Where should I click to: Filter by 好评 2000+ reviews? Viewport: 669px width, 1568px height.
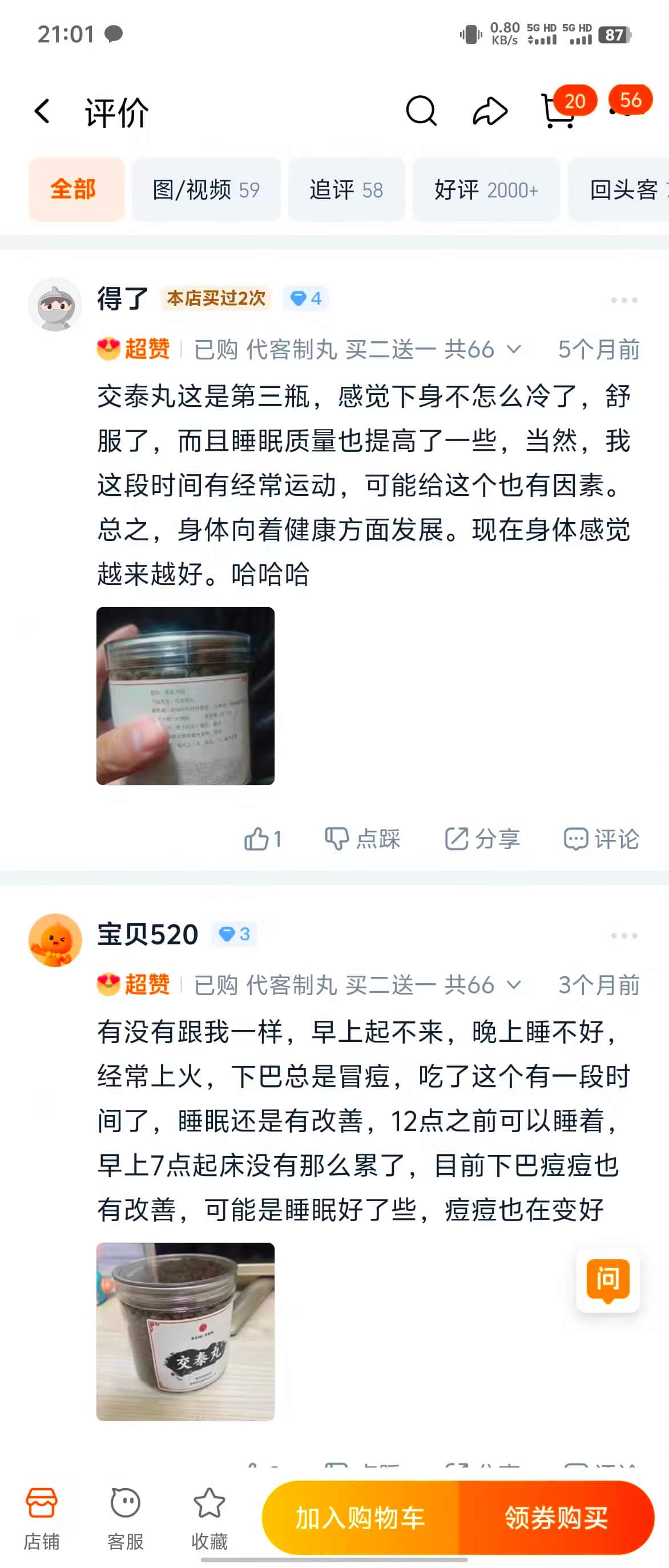[x=486, y=189]
